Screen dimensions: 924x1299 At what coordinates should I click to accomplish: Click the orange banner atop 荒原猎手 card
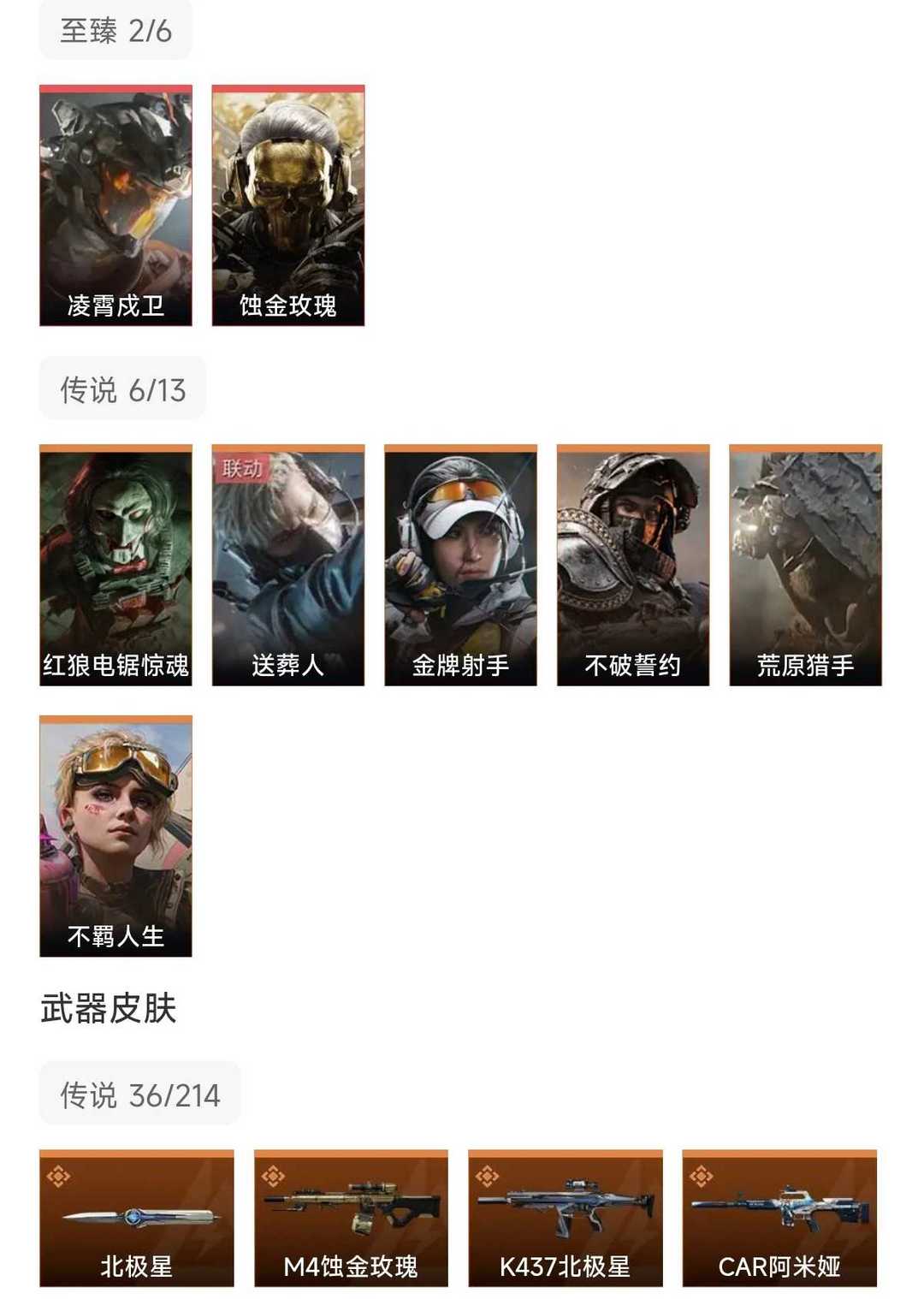803,448
